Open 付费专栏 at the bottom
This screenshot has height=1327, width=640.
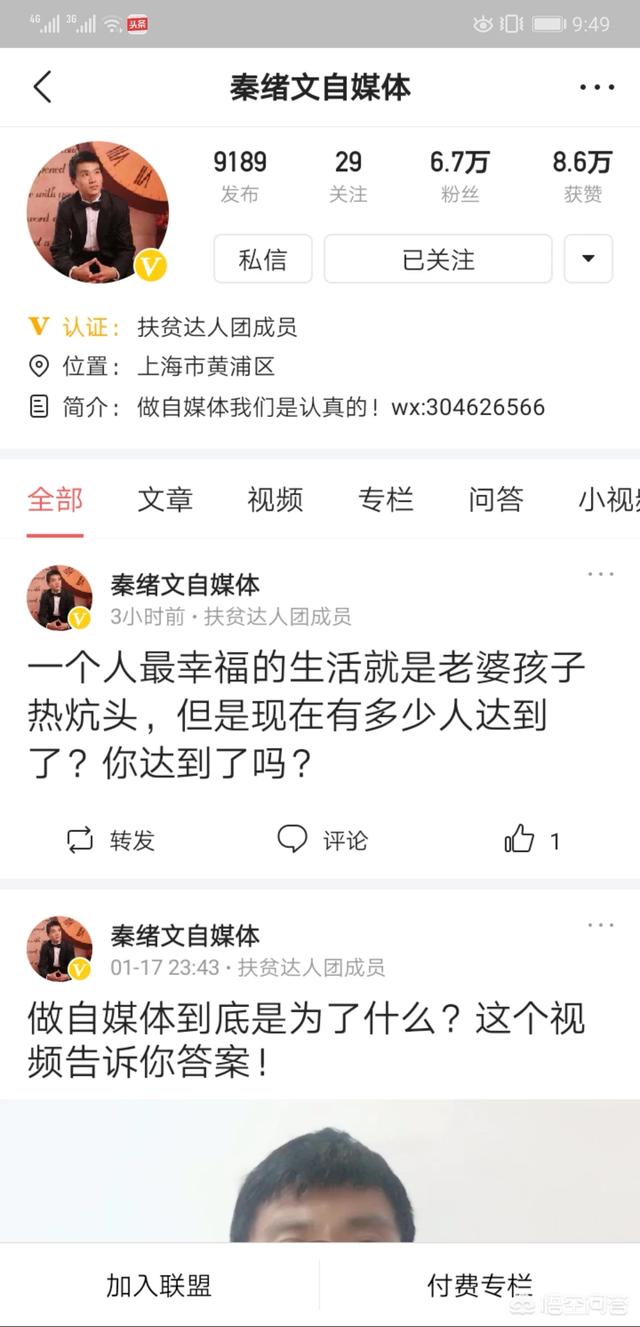pos(479,1285)
